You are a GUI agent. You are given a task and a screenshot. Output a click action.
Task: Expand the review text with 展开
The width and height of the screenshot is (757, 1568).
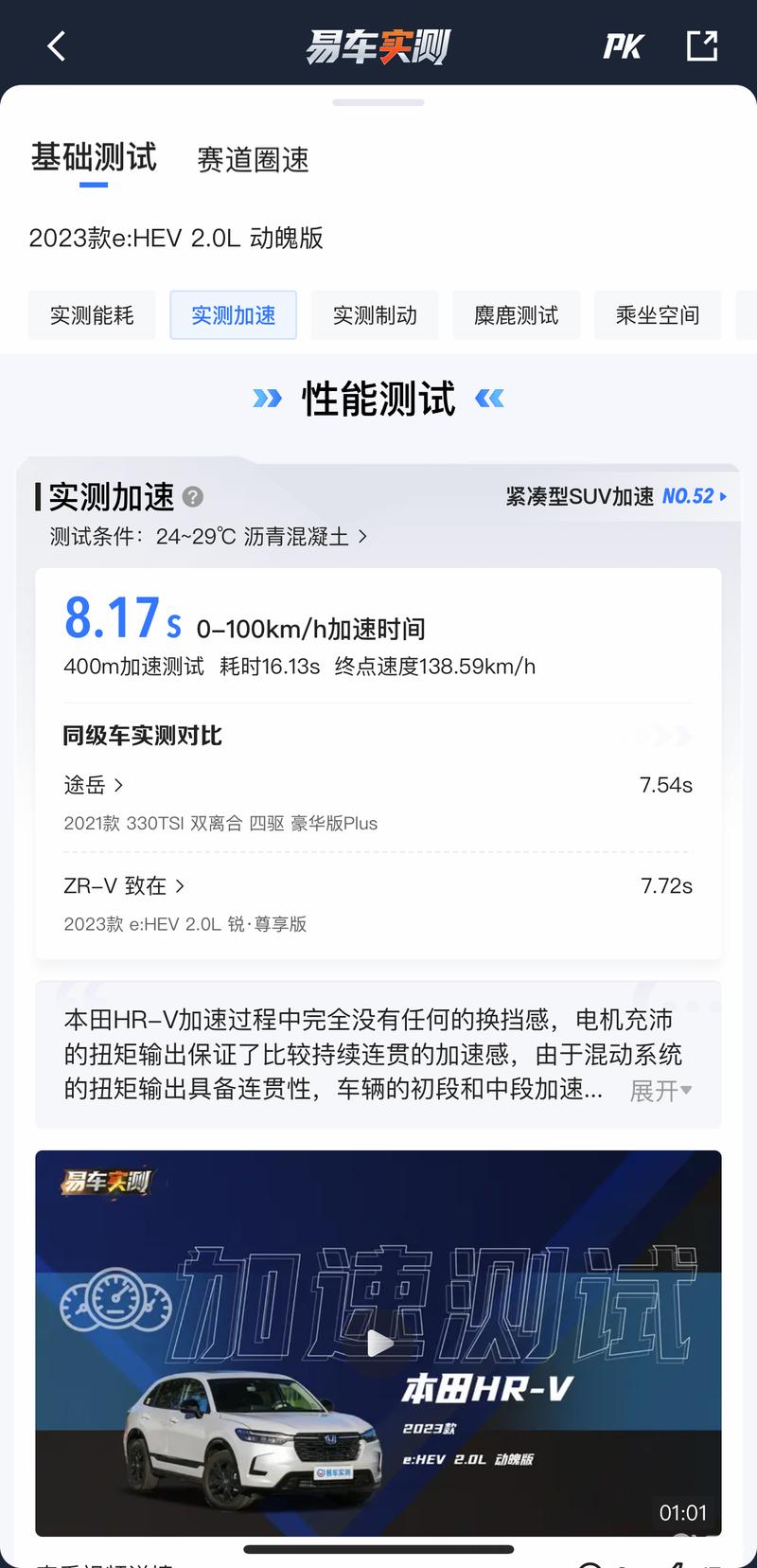[x=660, y=1091]
